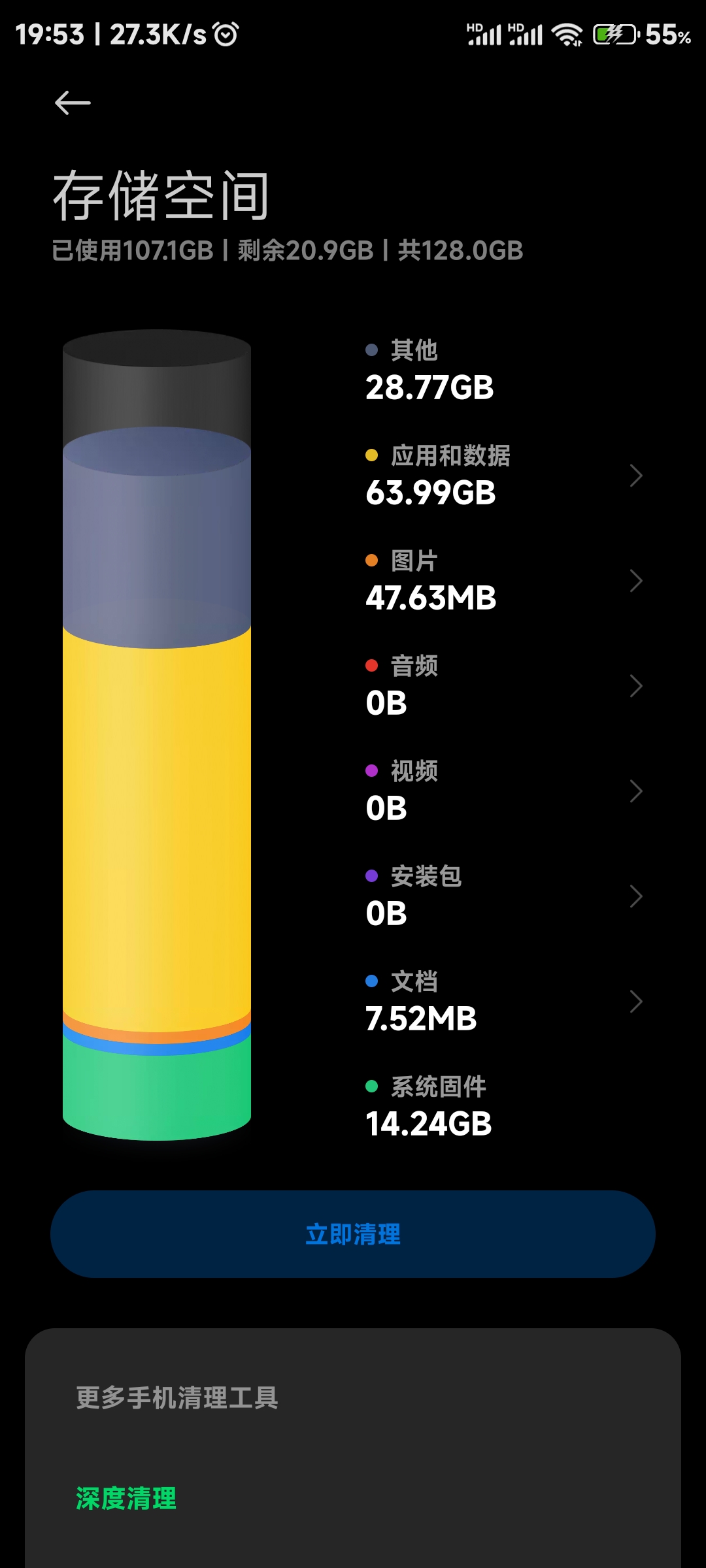Open 图片 storage details
706x1568 pixels.
coord(503,580)
